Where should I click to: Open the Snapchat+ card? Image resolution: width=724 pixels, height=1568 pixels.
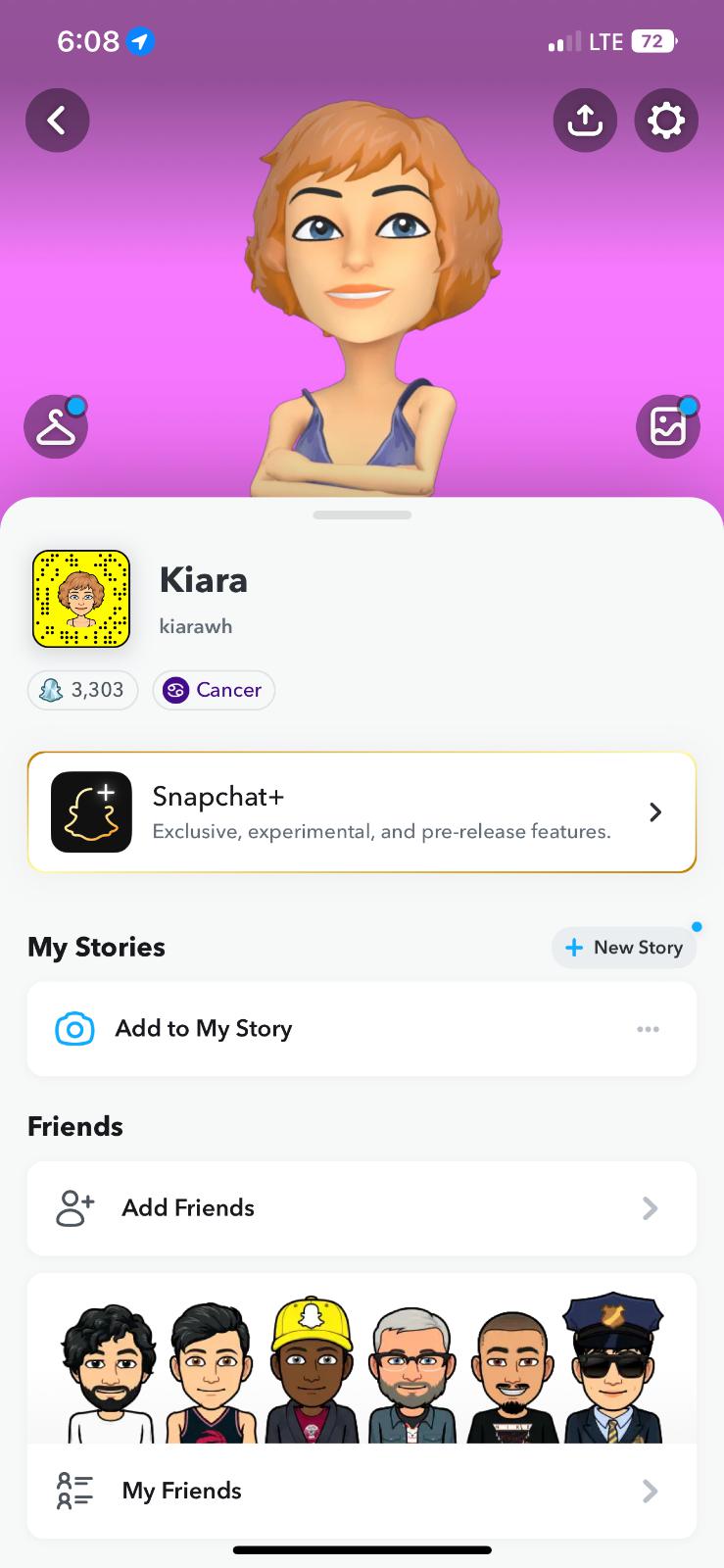point(362,812)
